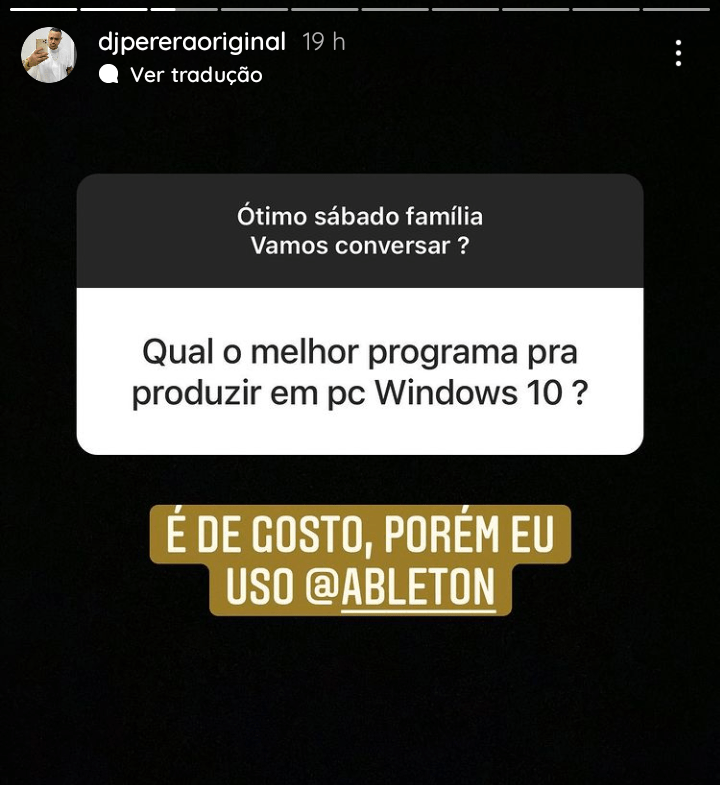Image resolution: width=720 pixels, height=785 pixels.
Task: Open the three-dot story options menu
Action: tap(678, 53)
